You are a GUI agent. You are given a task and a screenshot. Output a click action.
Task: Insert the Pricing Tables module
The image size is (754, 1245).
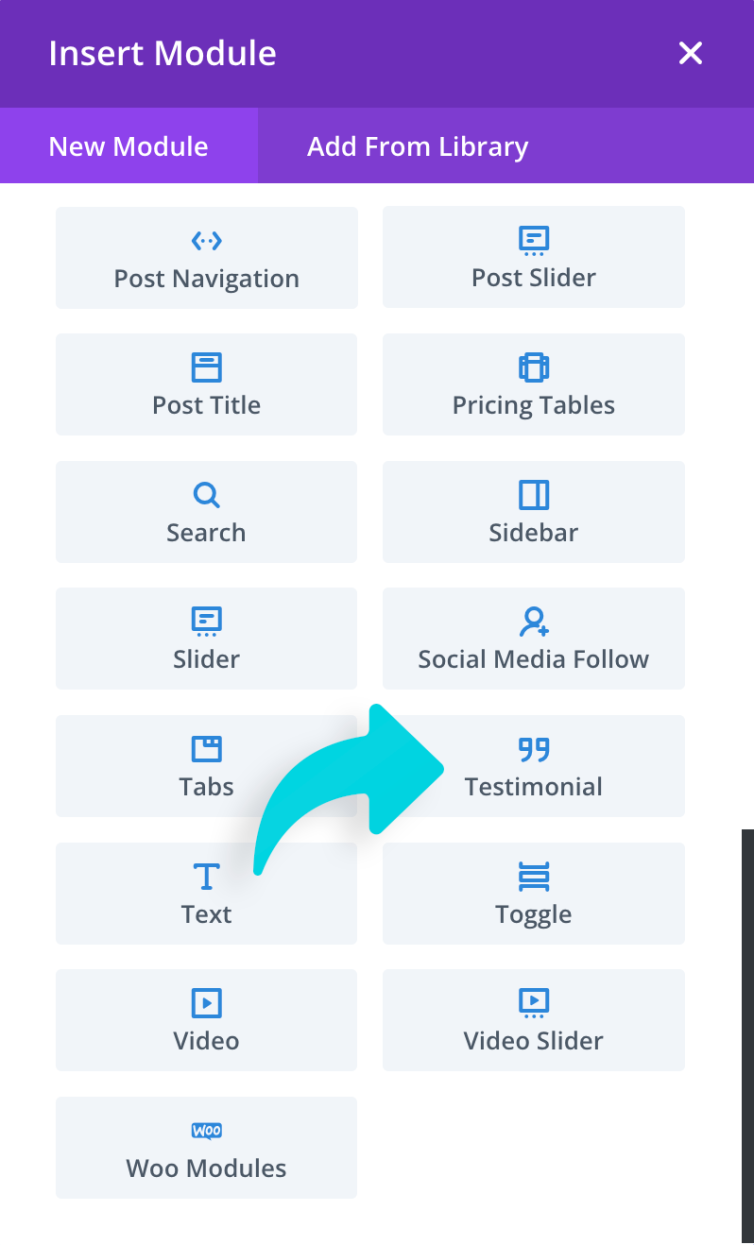[x=533, y=385]
